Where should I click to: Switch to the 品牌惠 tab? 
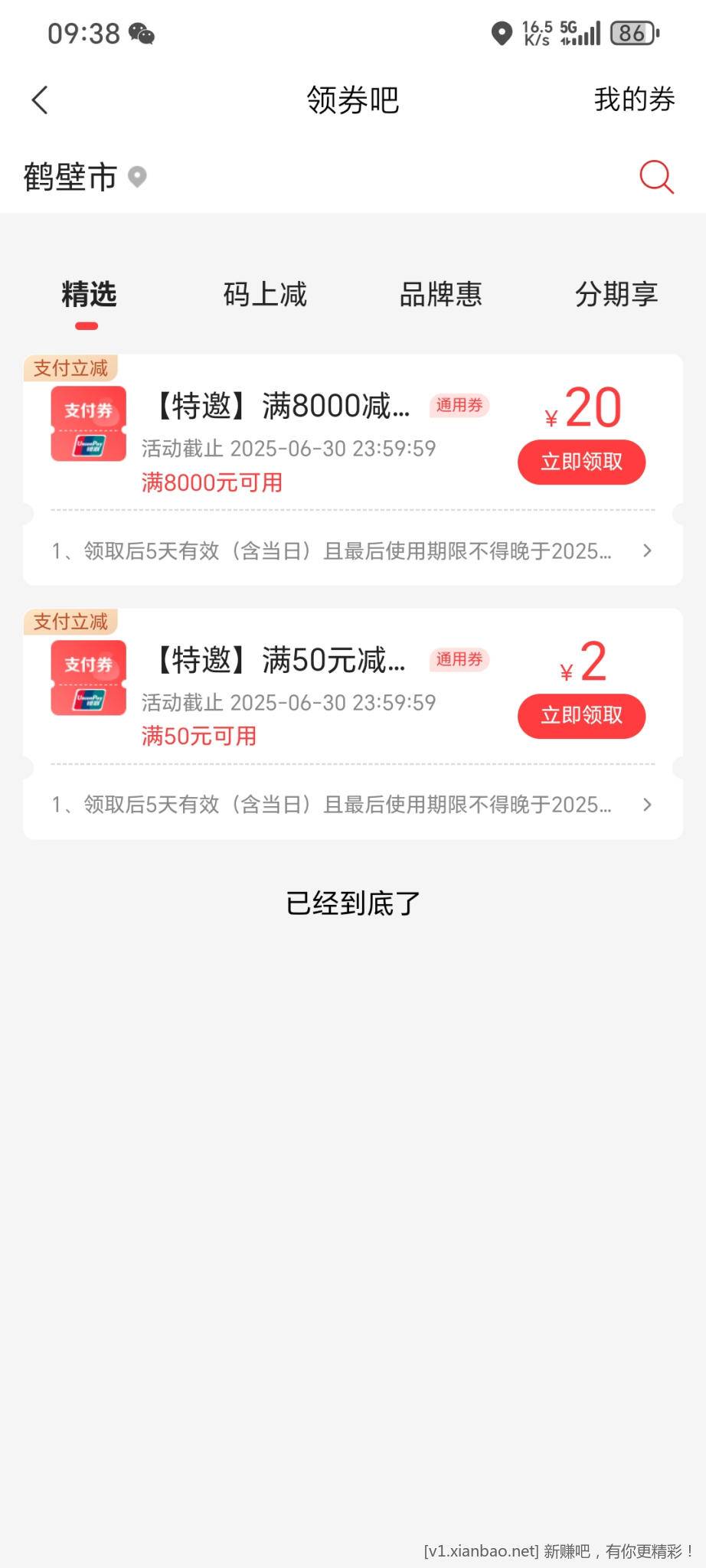(440, 295)
